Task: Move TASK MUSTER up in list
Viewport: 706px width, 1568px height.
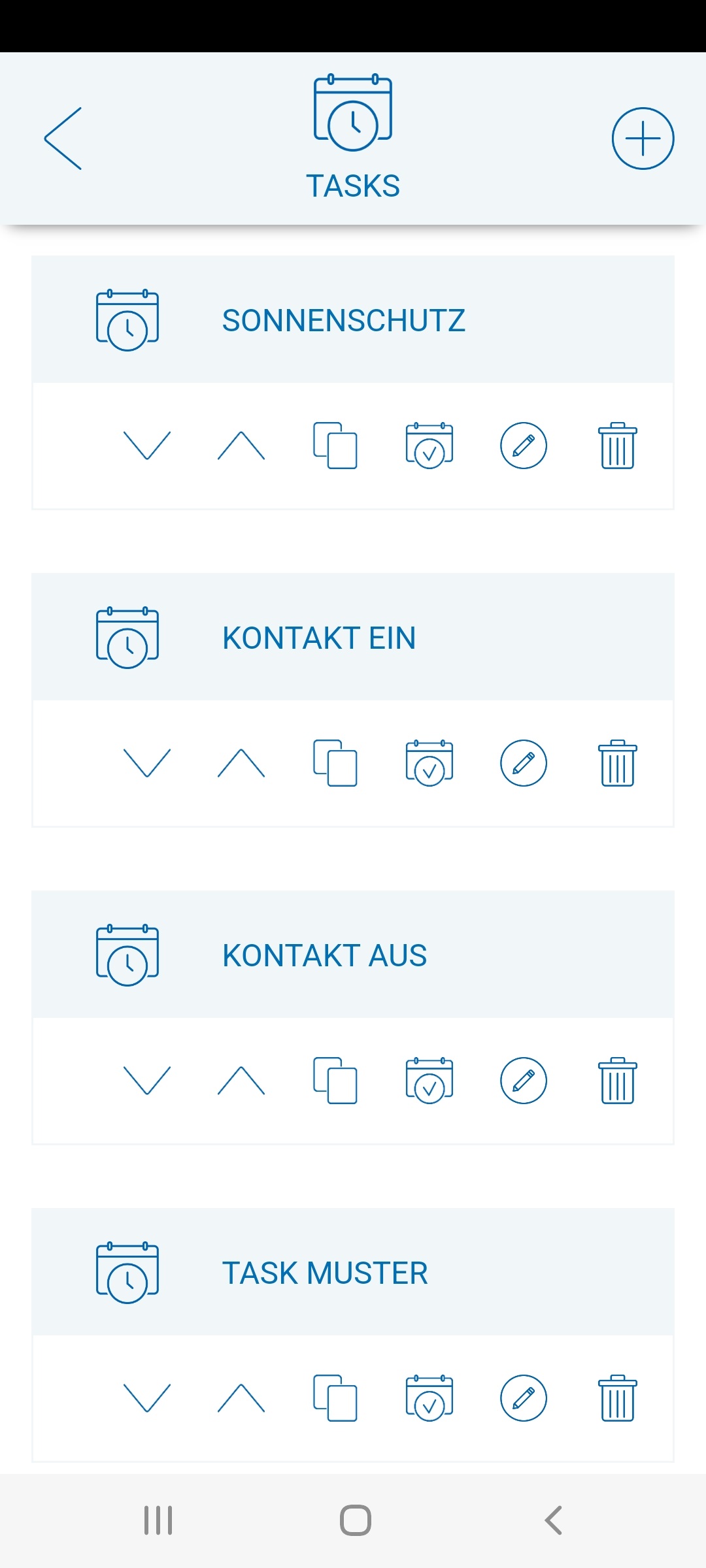Action: 241,1398
